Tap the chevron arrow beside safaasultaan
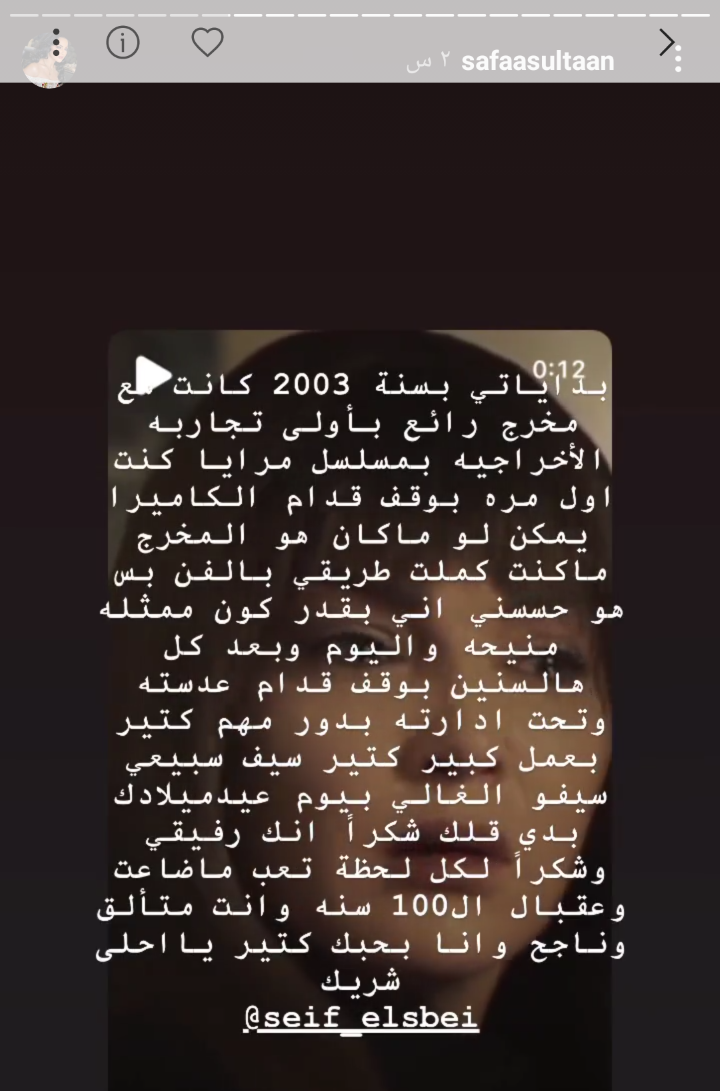Image resolution: width=720 pixels, height=1091 pixels. (x=666, y=42)
